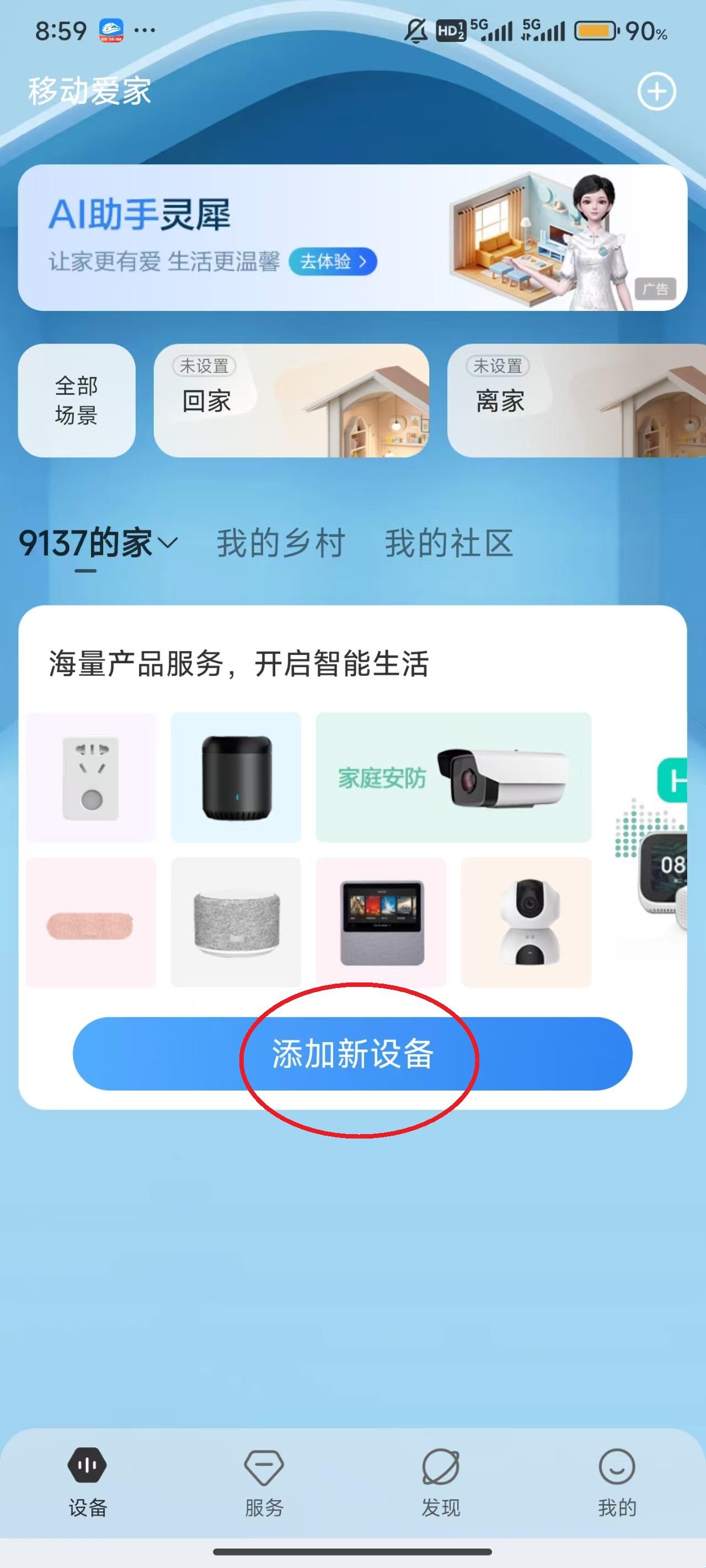Image resolution: width=706 pixels, height=1568 pixels.
Task: Open the 家庭安防 camera tile
Action: [x=453, y=777]
